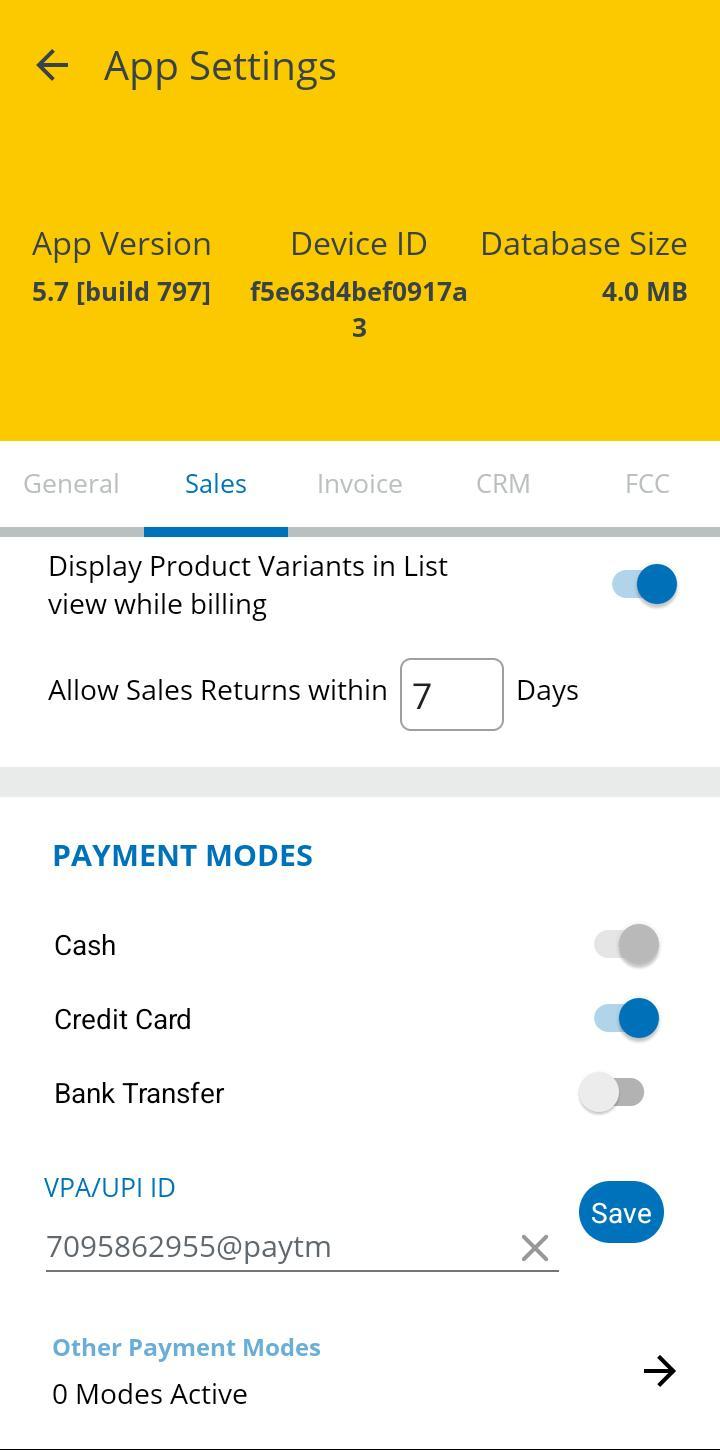Switch to the General tab
The width and height of the screenshot is (720, 1450).
[x=71, y=484]
